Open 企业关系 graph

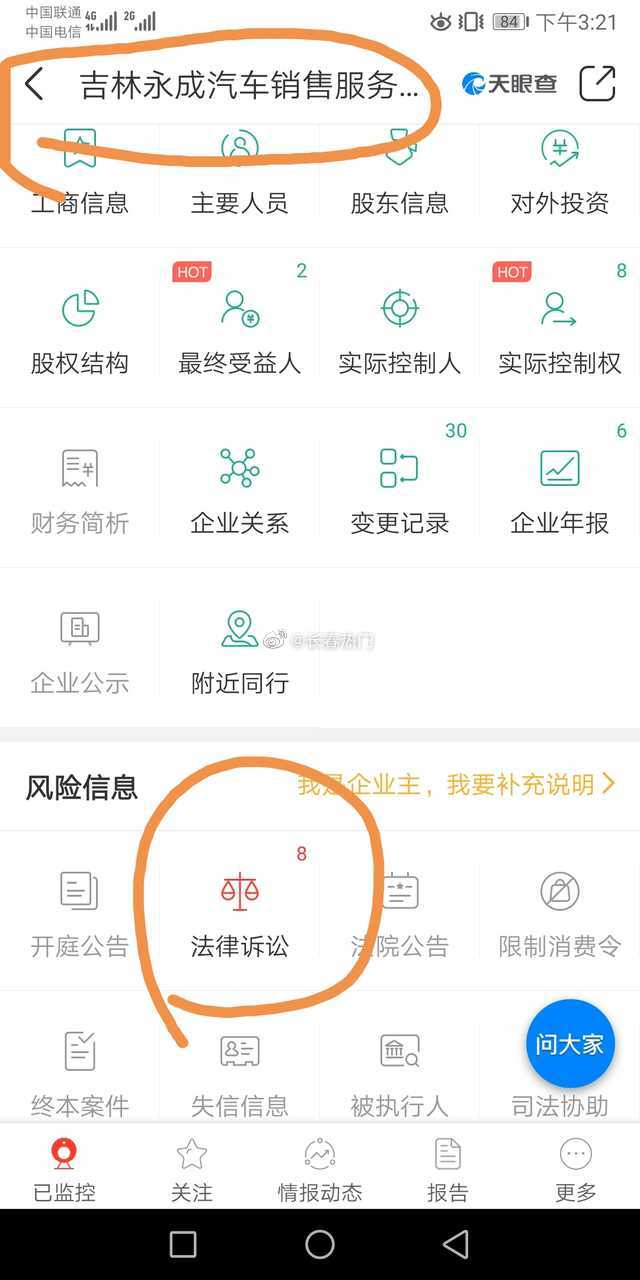coord(240,490)
